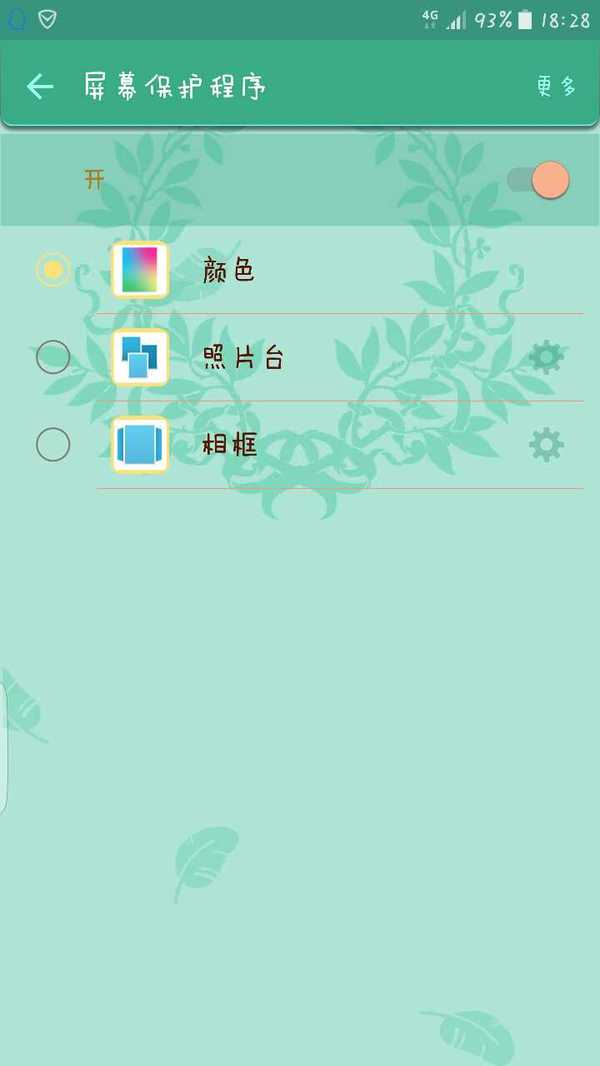Go back from the 屏幕保护程序 screen
Viewport: 600px width, 1066px height.
click(40, 87)
